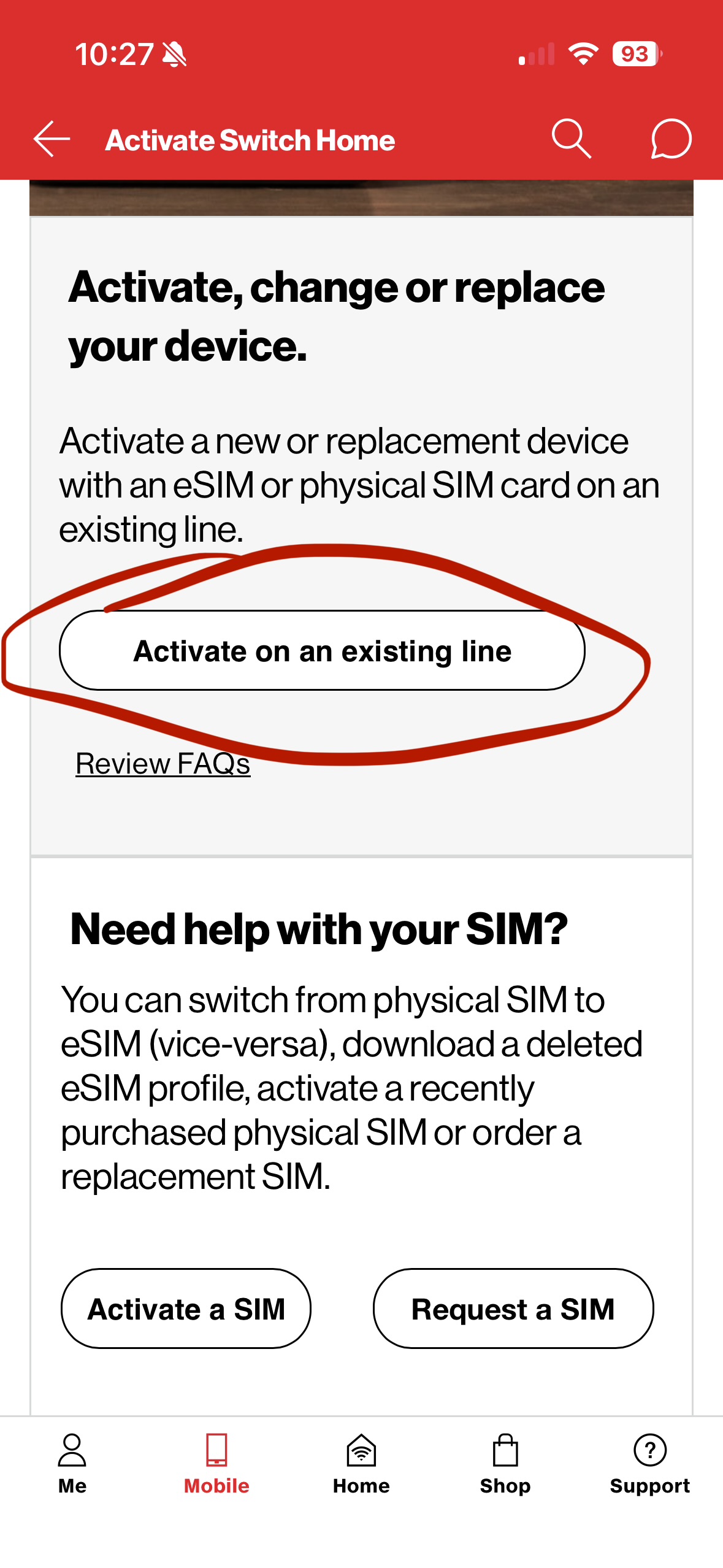Screen dimensions: 723x1568
Task: Open the Shop tab
Action: [505, 1463]
